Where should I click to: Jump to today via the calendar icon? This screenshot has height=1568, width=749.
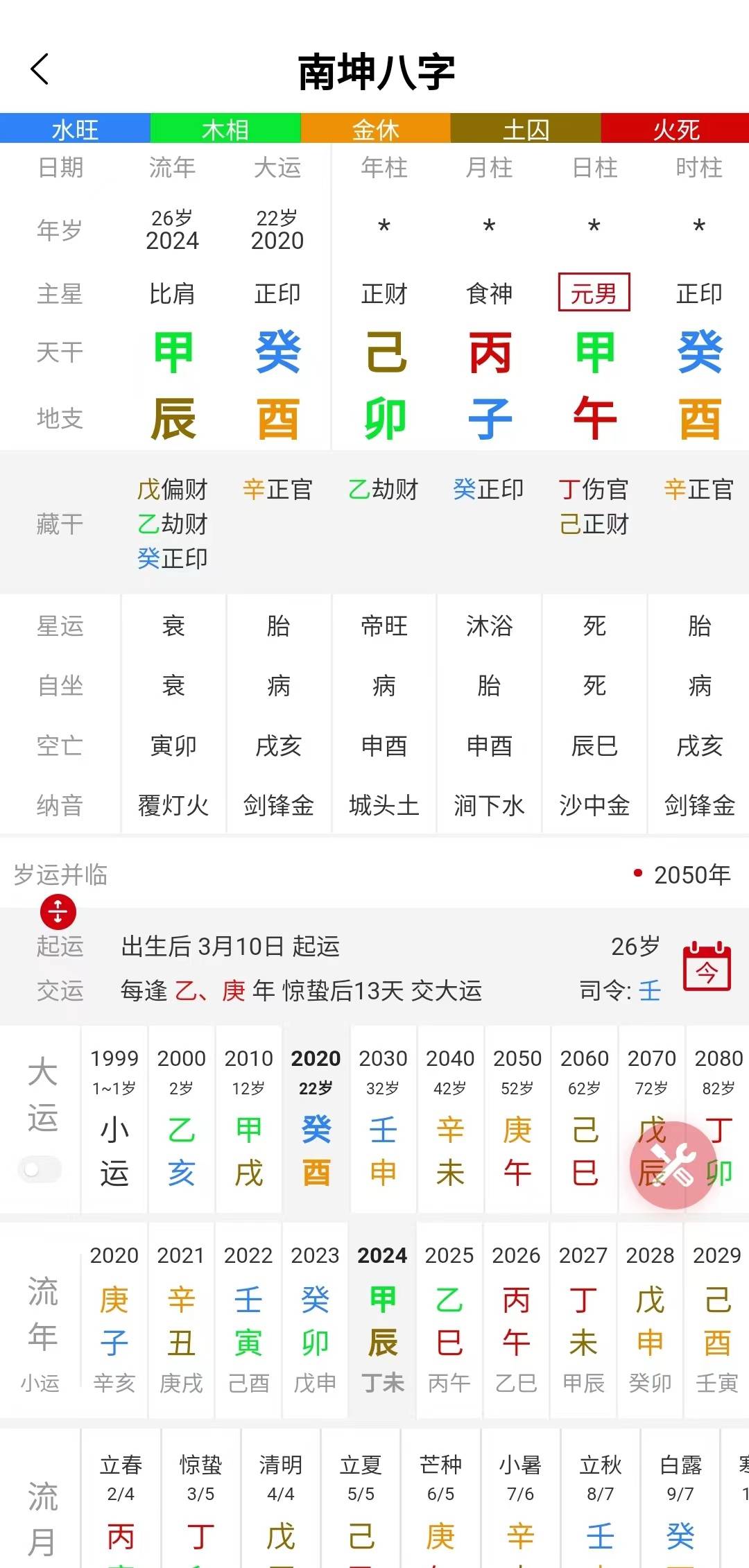[x=707, y=966]
